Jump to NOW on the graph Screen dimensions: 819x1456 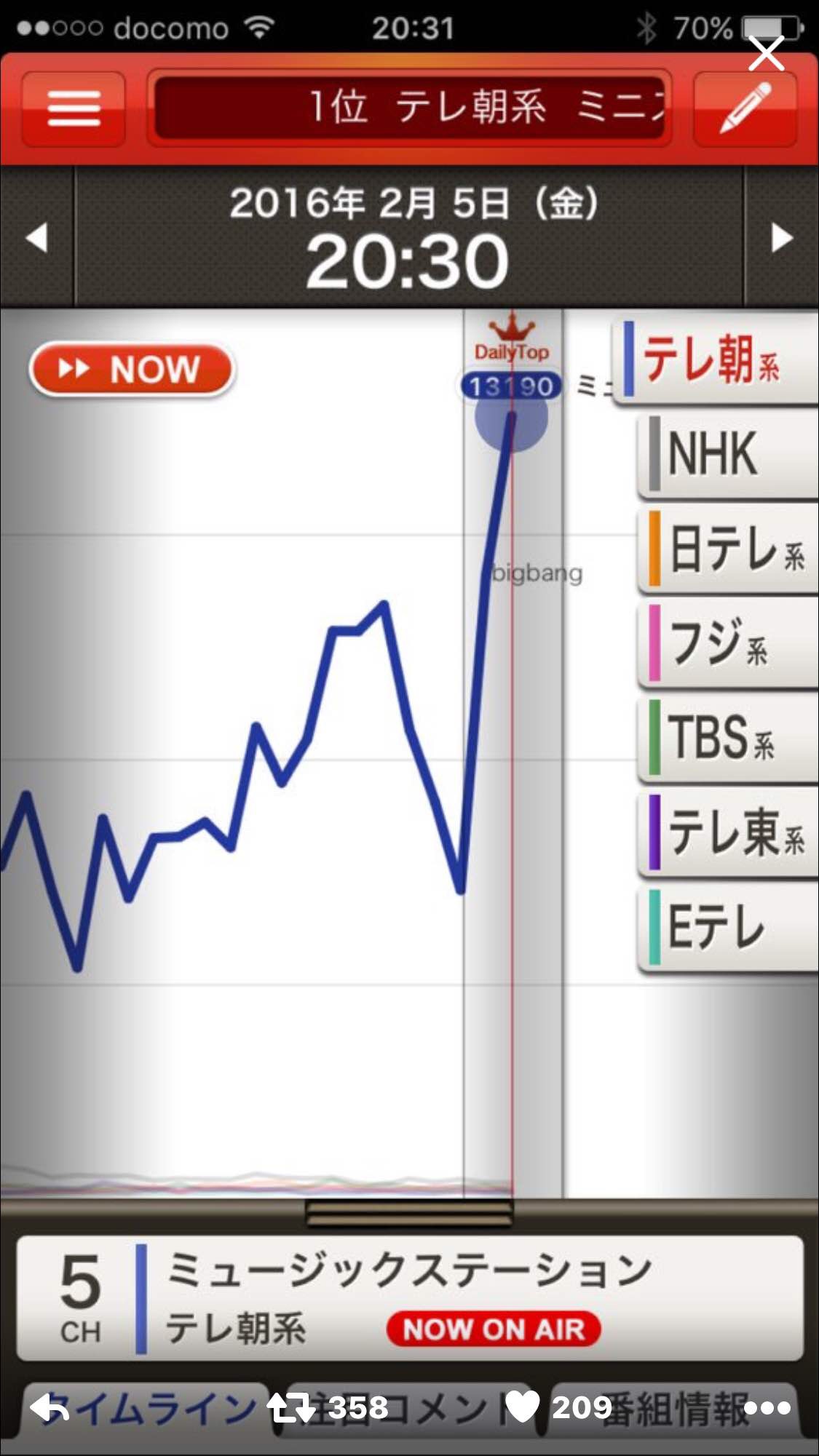point(131,370)
